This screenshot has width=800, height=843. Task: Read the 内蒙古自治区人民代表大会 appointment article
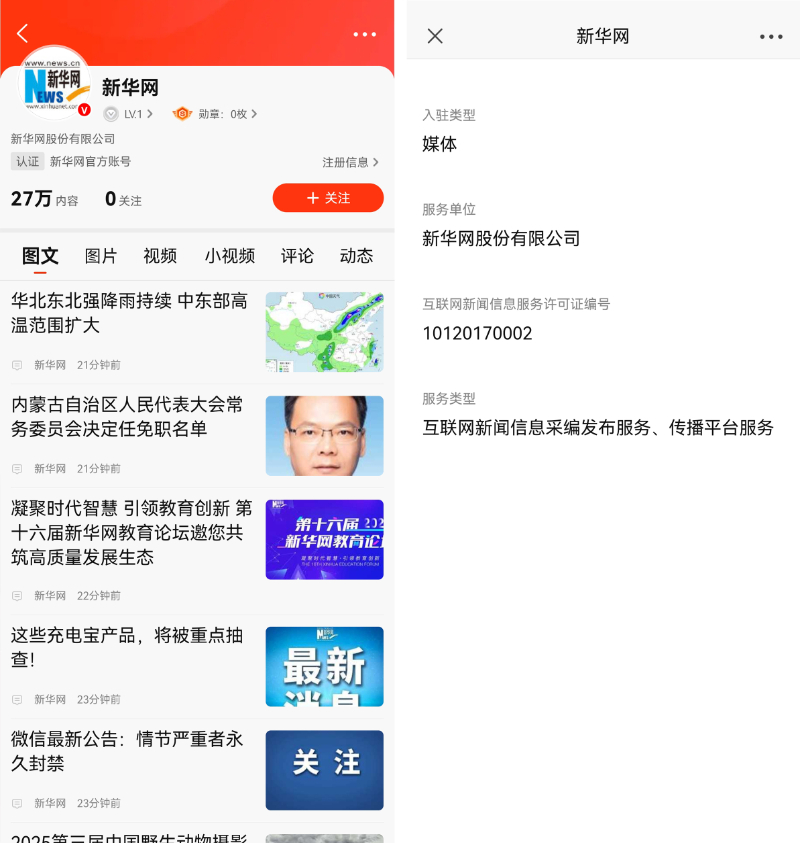click(x=130, y=417)
